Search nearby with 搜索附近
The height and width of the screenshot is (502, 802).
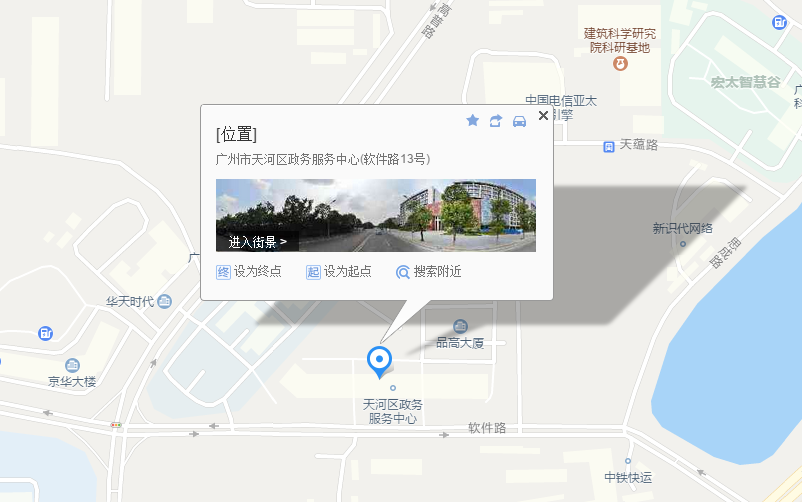click(429, 271)
